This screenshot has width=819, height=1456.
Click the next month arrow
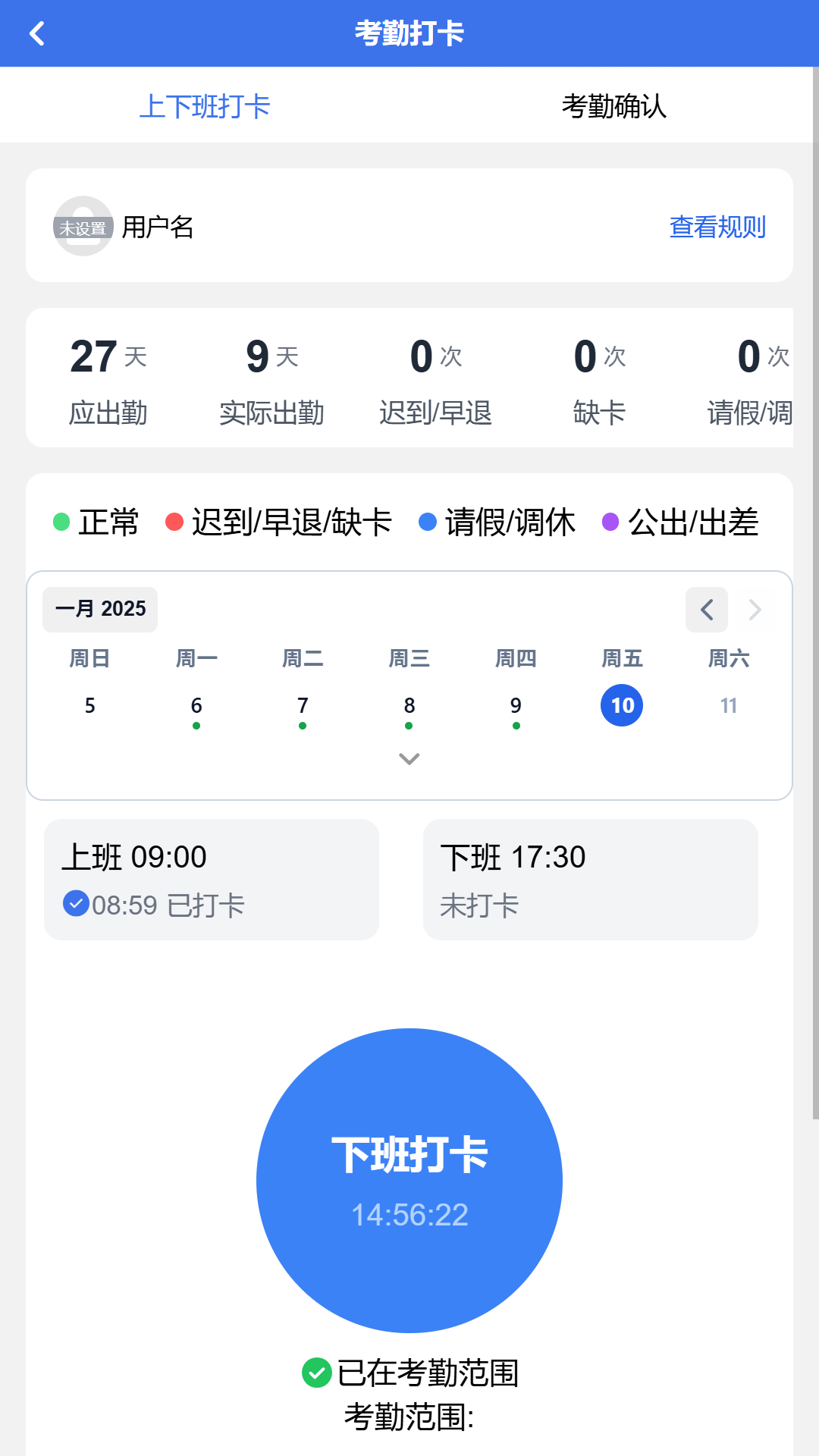click(x=755, y=610)
